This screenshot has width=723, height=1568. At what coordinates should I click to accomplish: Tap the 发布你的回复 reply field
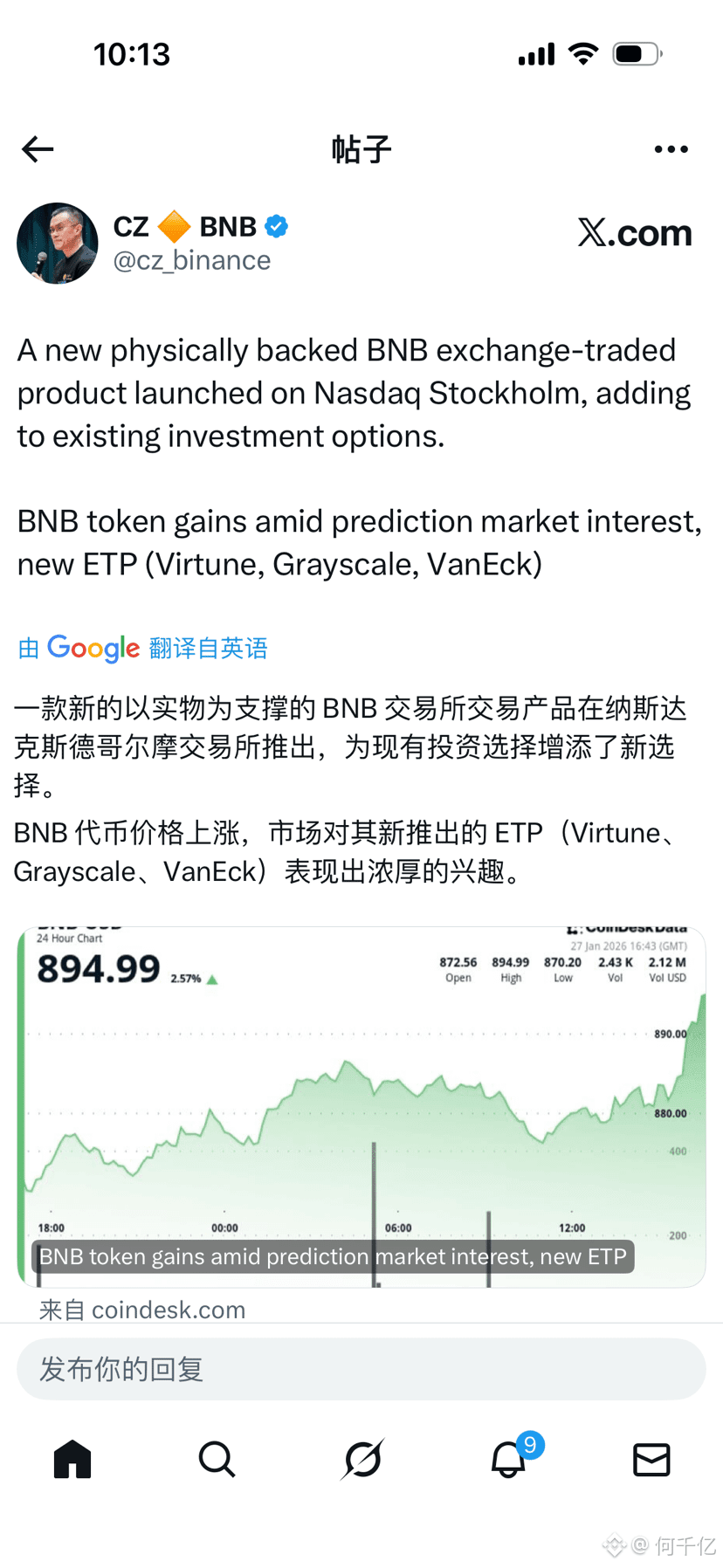[361, 1369]
